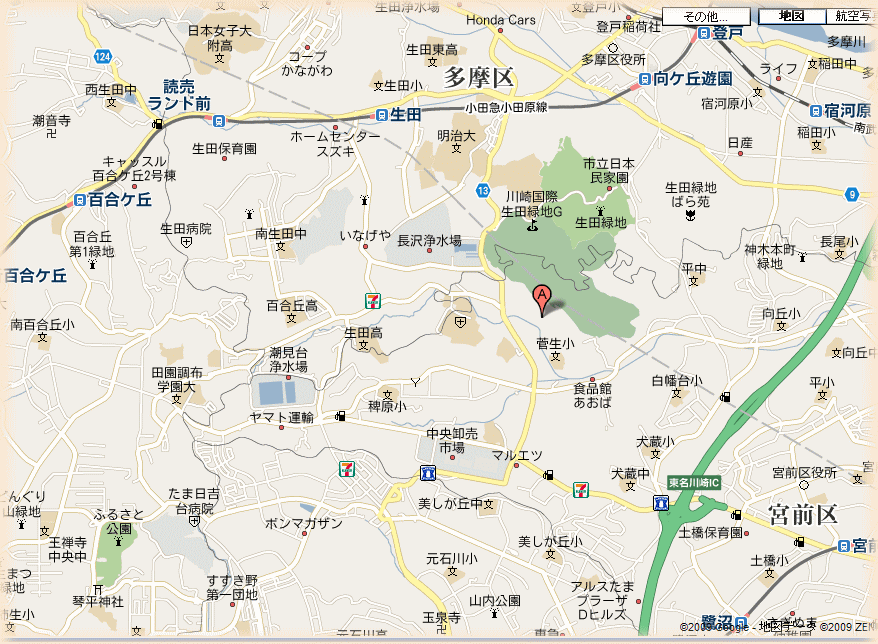This screenshot has height=644, width=878.
Task: Switch to the 航空写真 aerial view
Action: (x=851, y=16)
